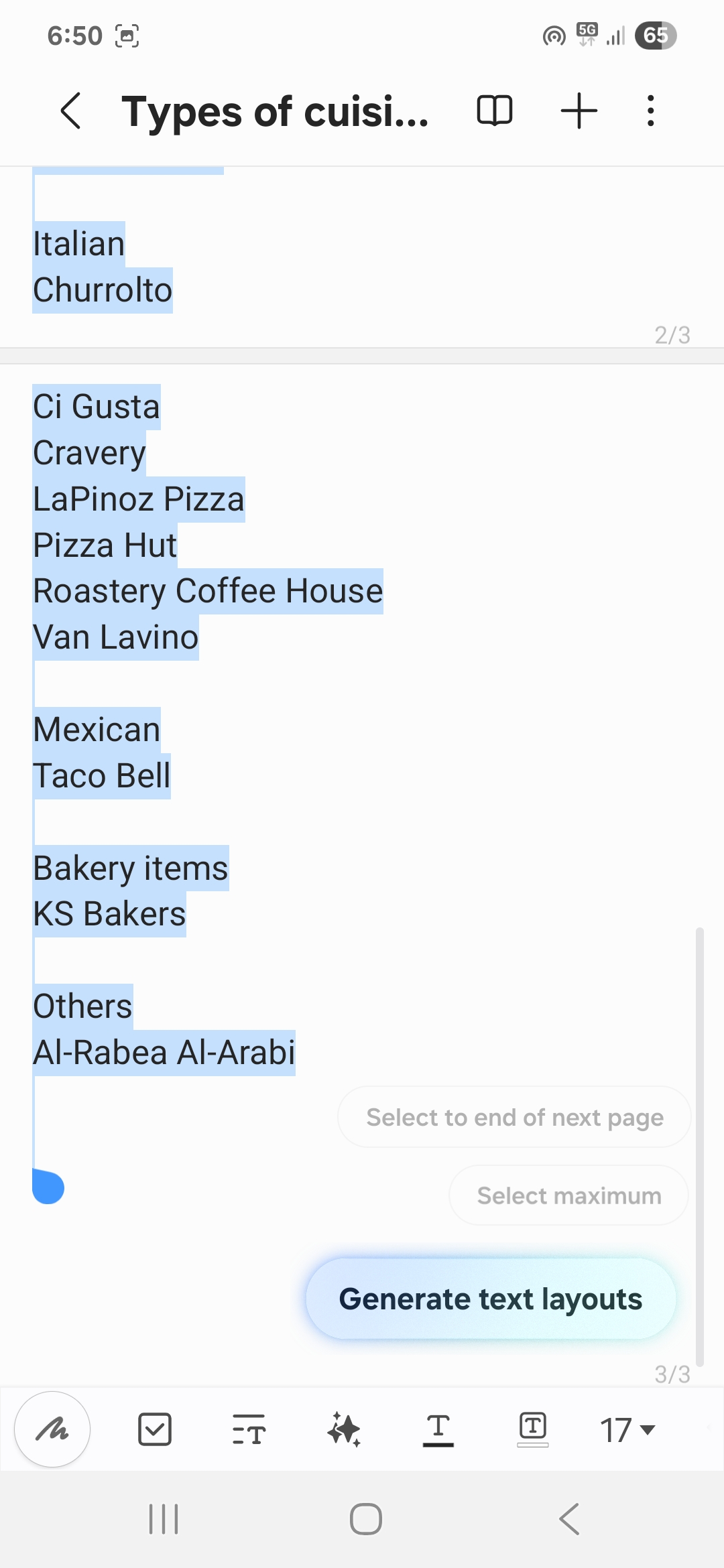The height and width of the screenshot is (1568, 724).
Task: Open the font size 17 dropdown
Action: [627, 1430]
